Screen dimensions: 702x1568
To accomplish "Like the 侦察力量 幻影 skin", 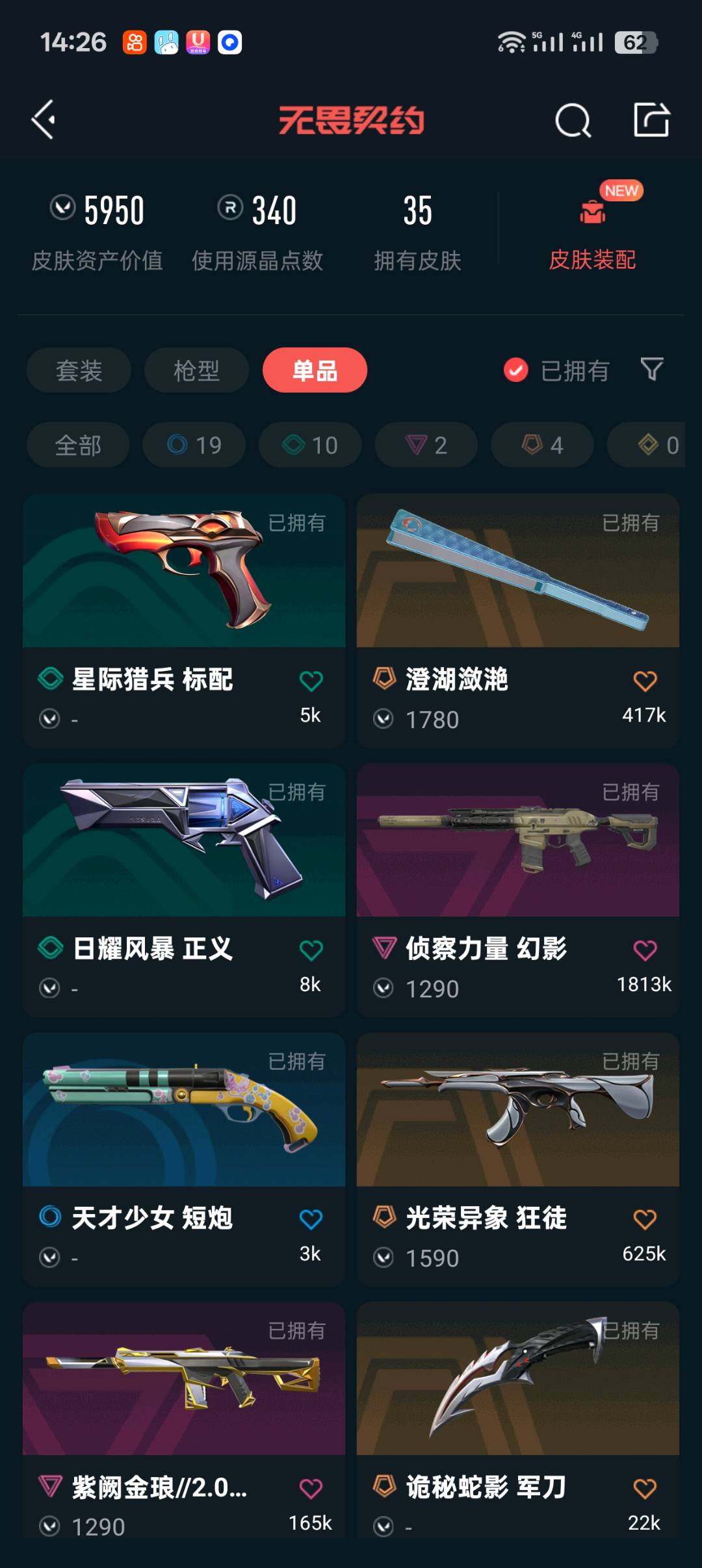I will click(x=645, y=950).
